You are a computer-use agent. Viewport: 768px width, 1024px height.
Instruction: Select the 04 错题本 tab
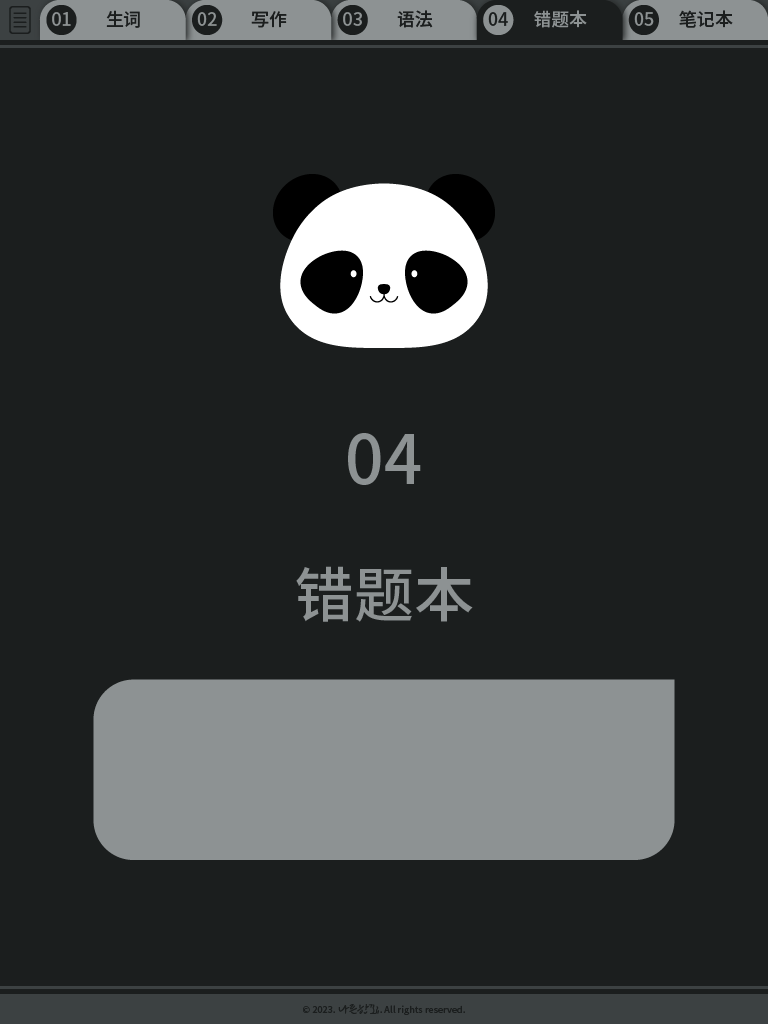point(550,20)
